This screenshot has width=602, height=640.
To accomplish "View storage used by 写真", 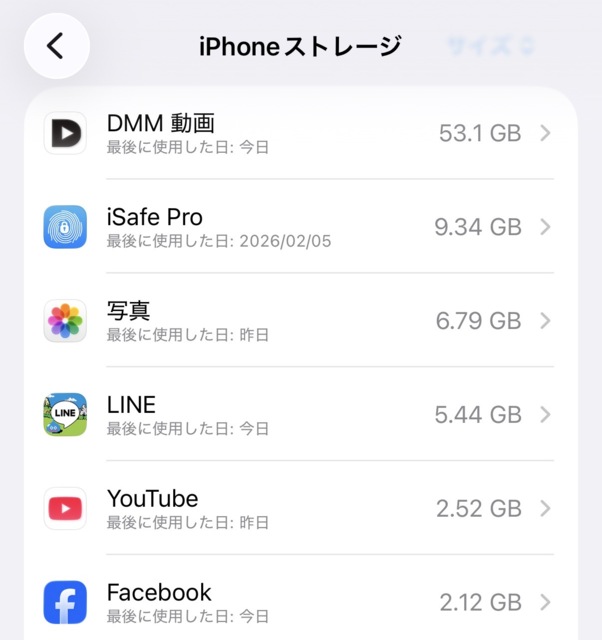I will pos(300,321).
